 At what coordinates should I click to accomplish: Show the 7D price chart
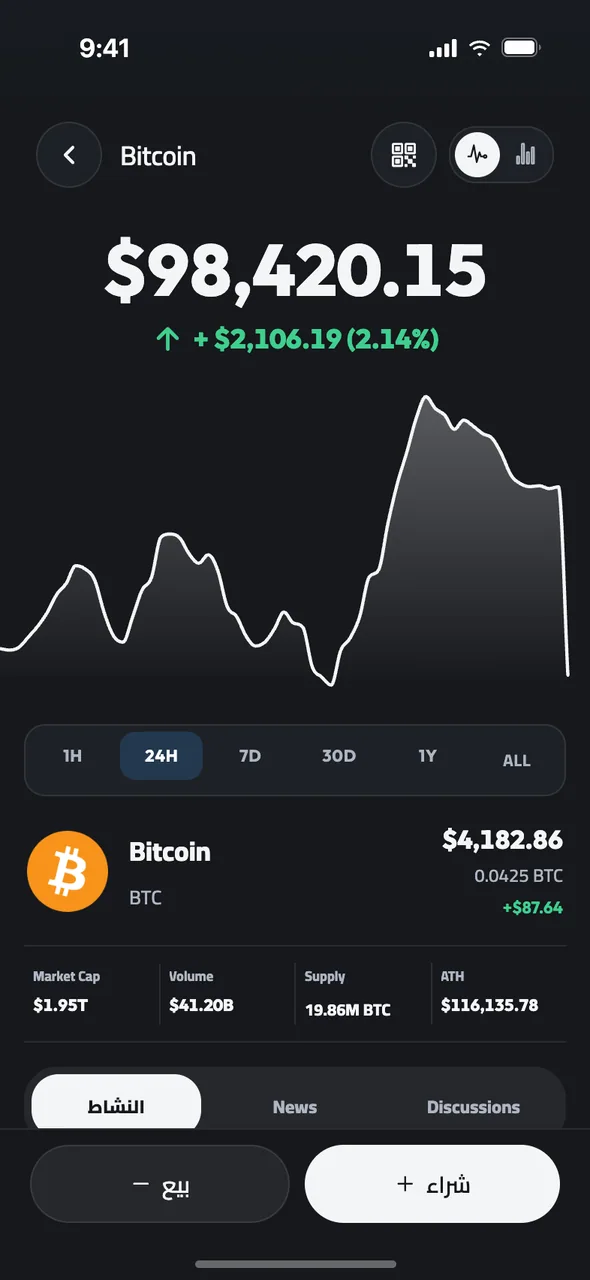pos(250,756)
